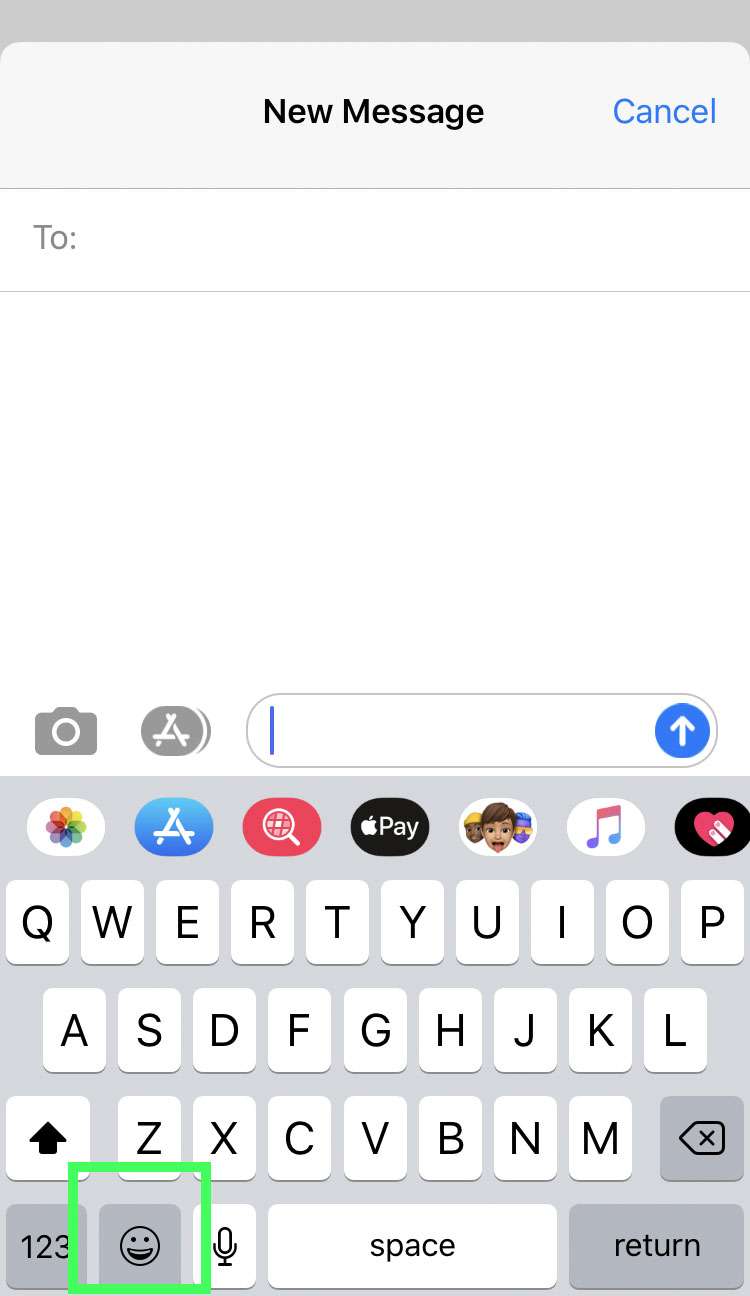Tap the To: recipient field
Viewport: 750px width, 1296px height.
(x=400, y=239)
